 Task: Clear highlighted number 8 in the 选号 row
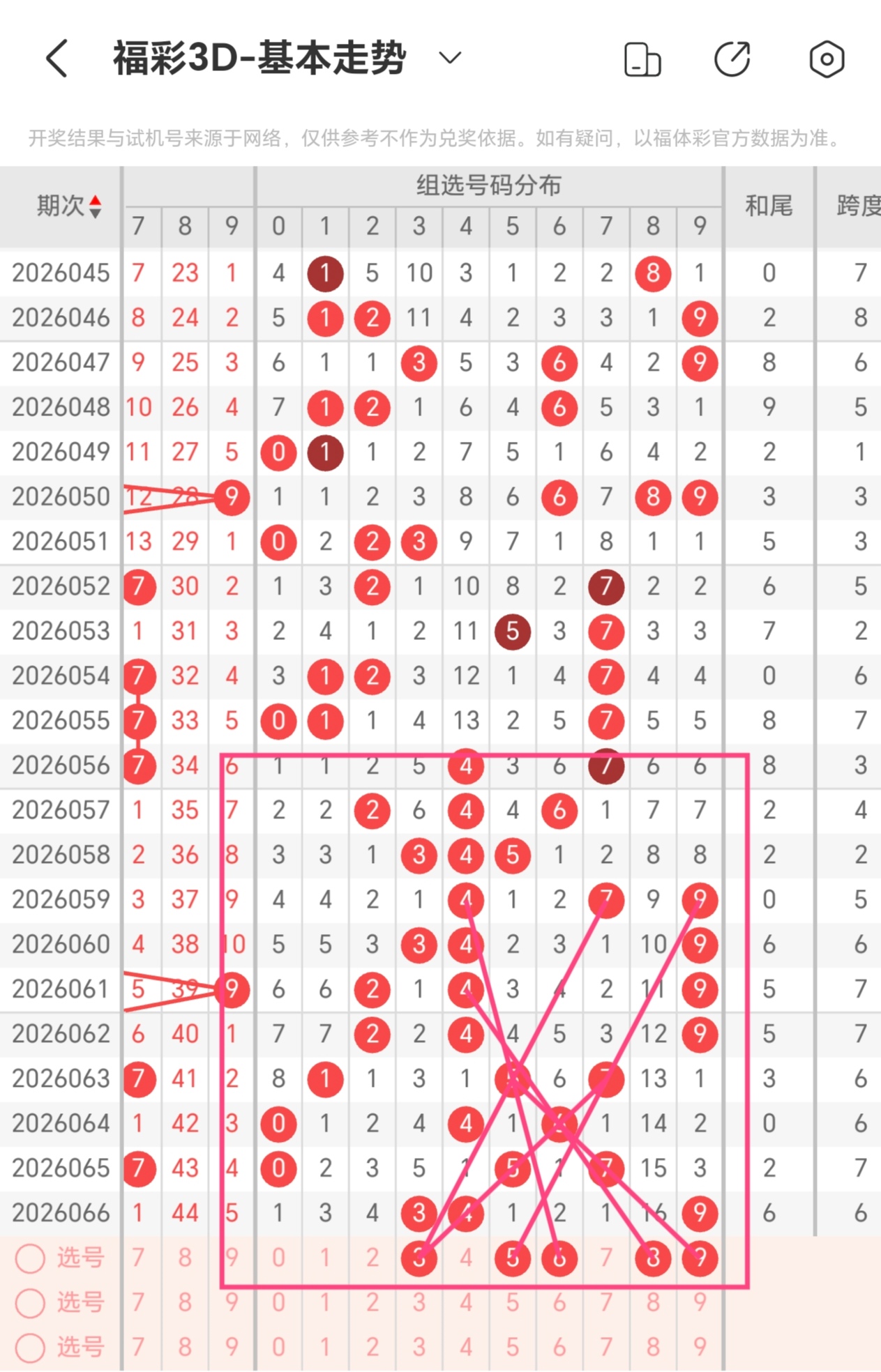pyautogui.click(x=653, y=1258)
